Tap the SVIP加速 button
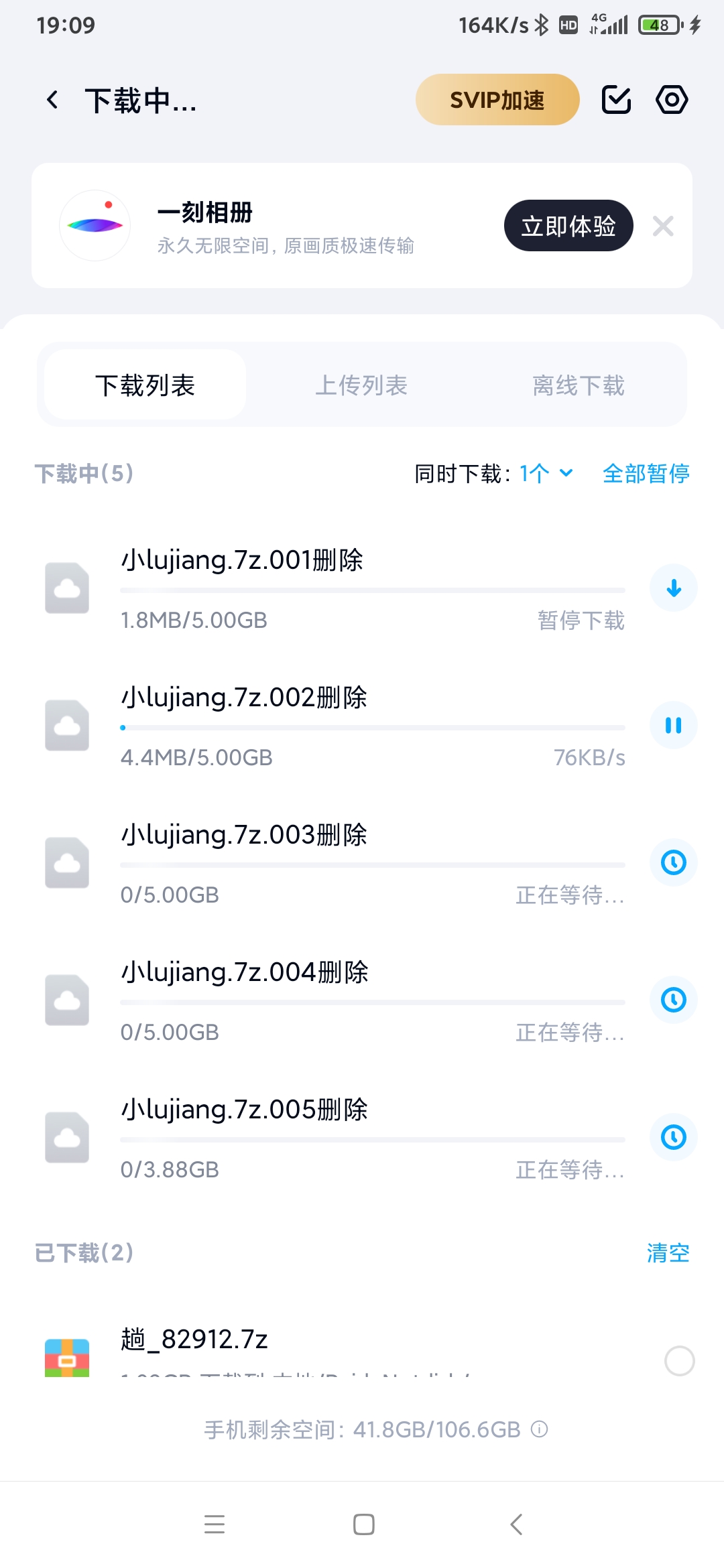 click(x=497, y=100)
